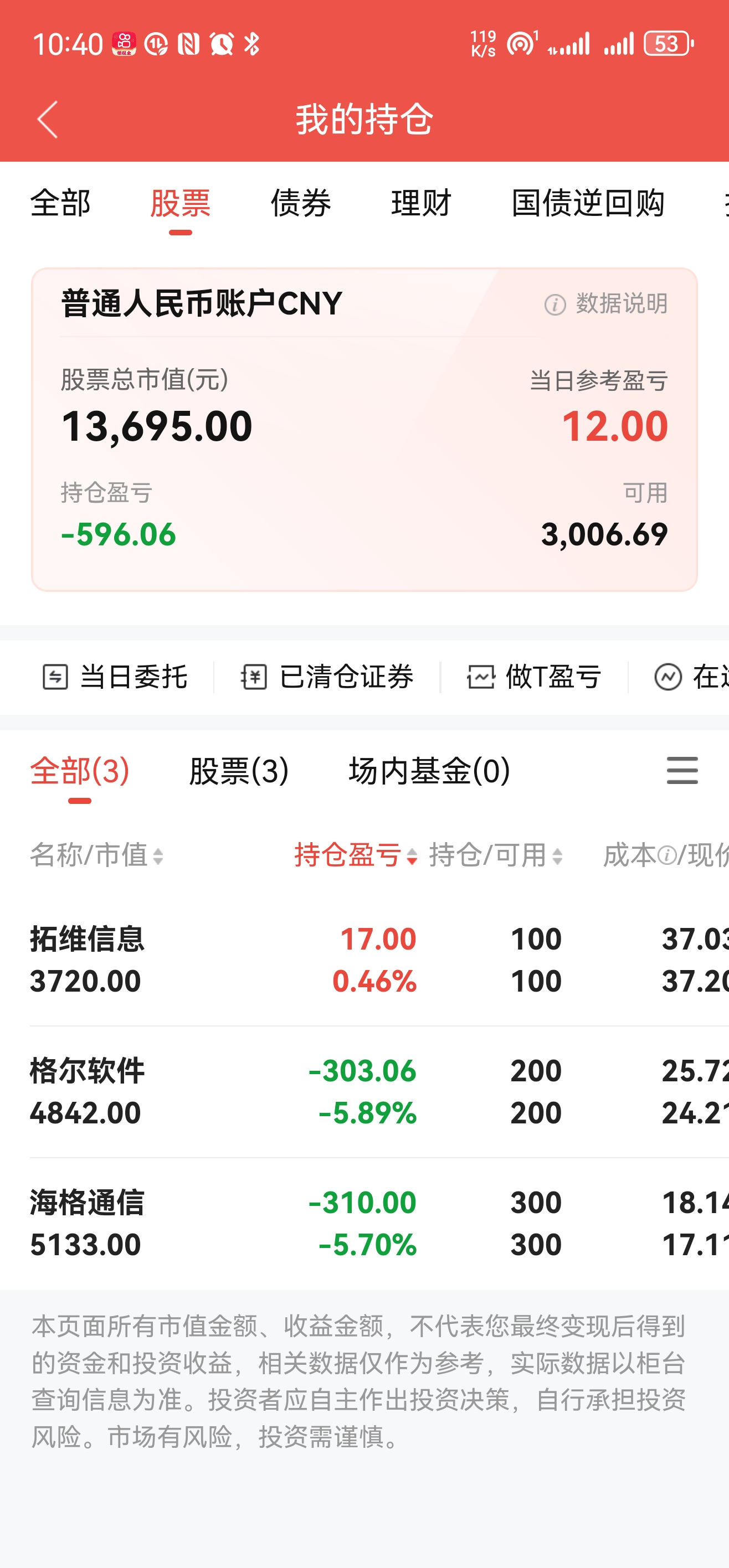Select the 国债逆回购 tab

[588, 203]
